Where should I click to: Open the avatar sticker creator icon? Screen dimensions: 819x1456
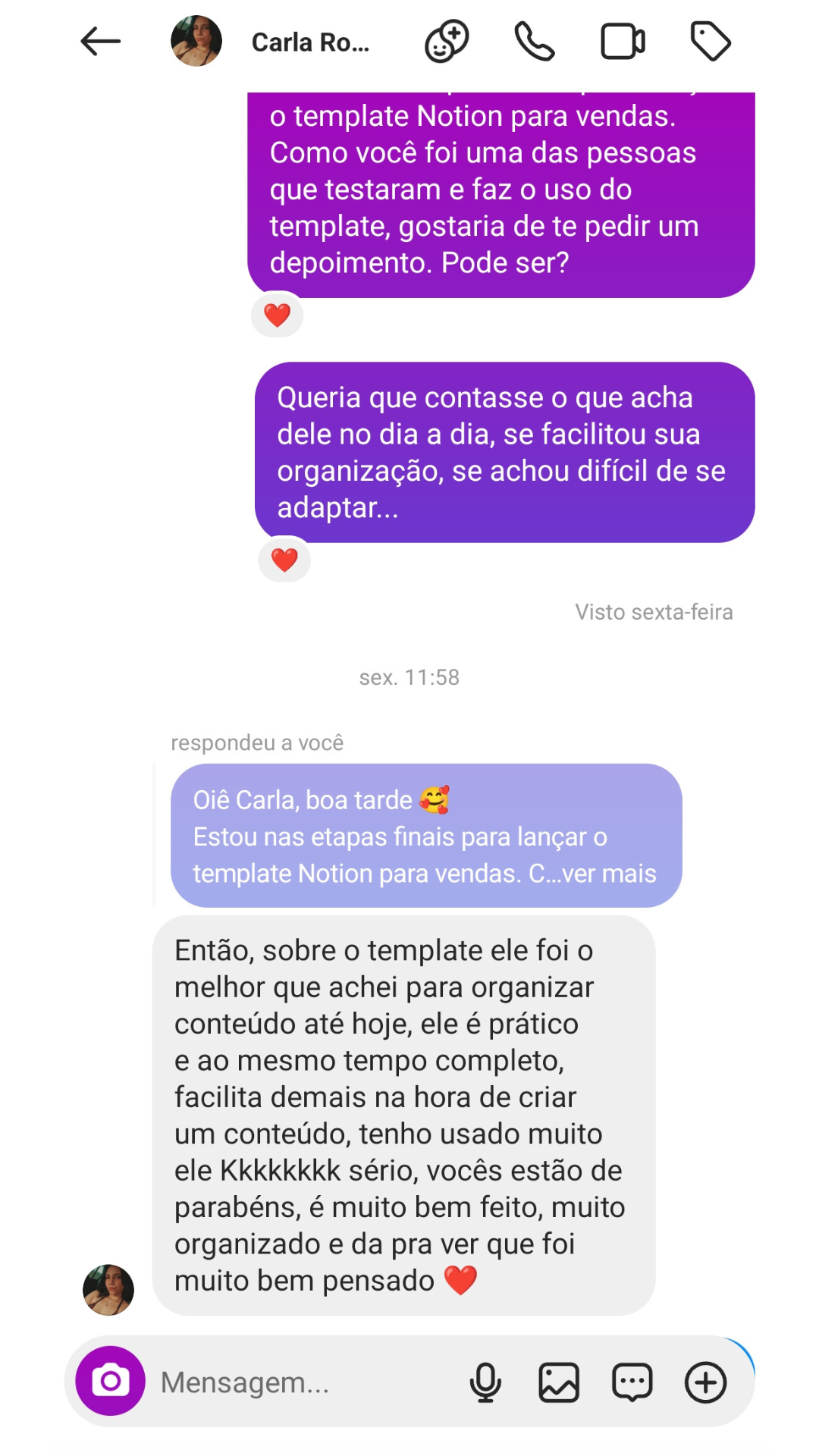(x=447, y=42)
